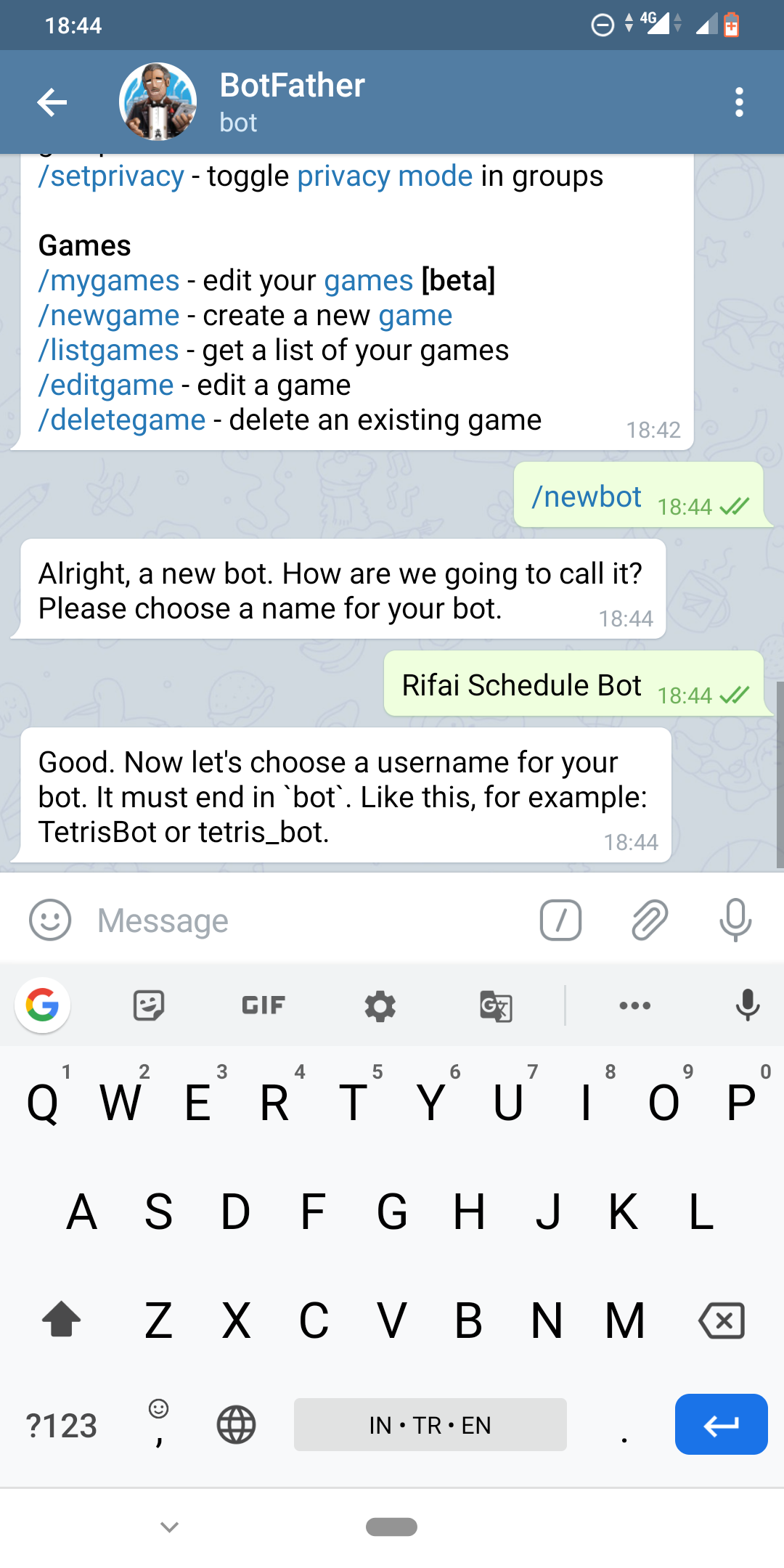Tap the keyboard backspace key
This screenshot has width=784, height=1568.
pos(722,1320)
